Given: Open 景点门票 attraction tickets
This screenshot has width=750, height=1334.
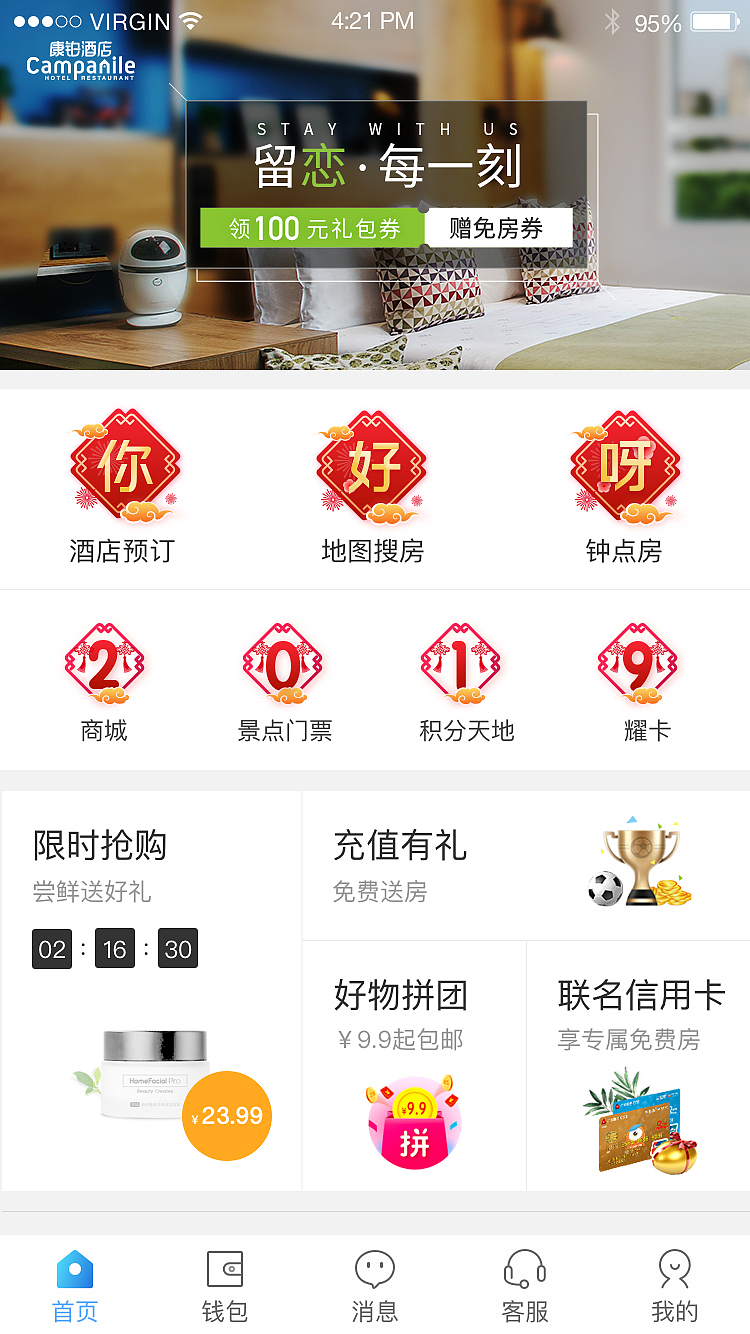Looking at the screenshot, I should tap(286, 663).
